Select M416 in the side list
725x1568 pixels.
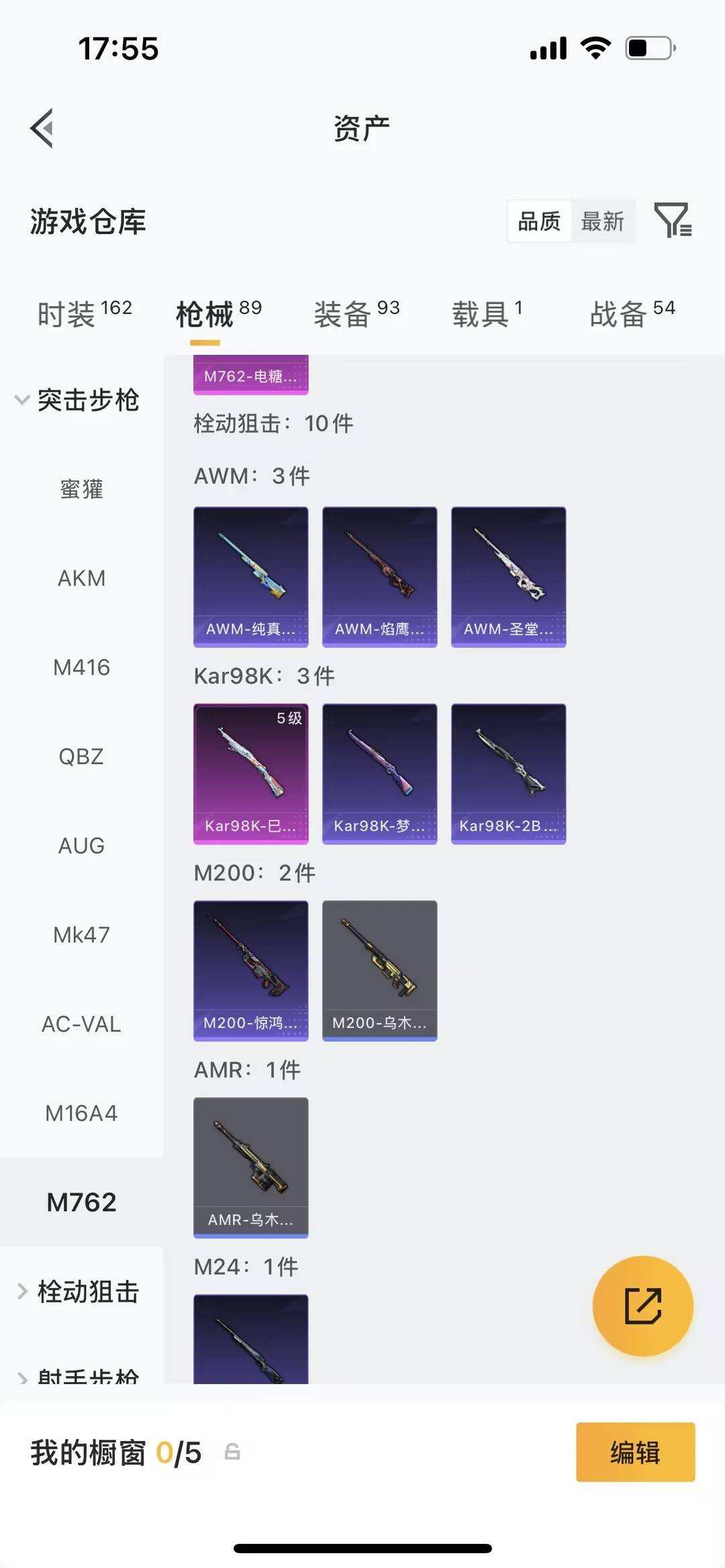(81, 667)
